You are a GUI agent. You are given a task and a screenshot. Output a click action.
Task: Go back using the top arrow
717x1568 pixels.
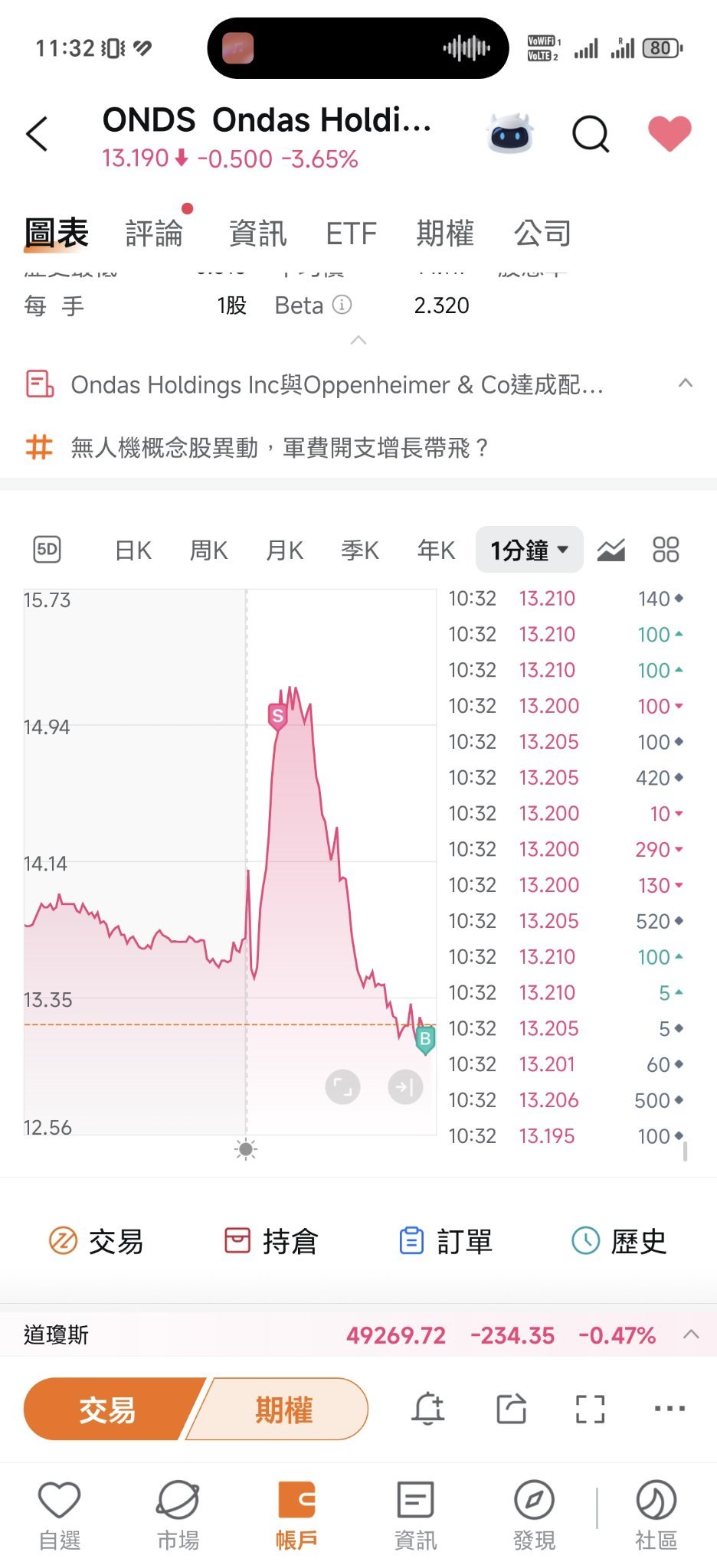[37, 135]
